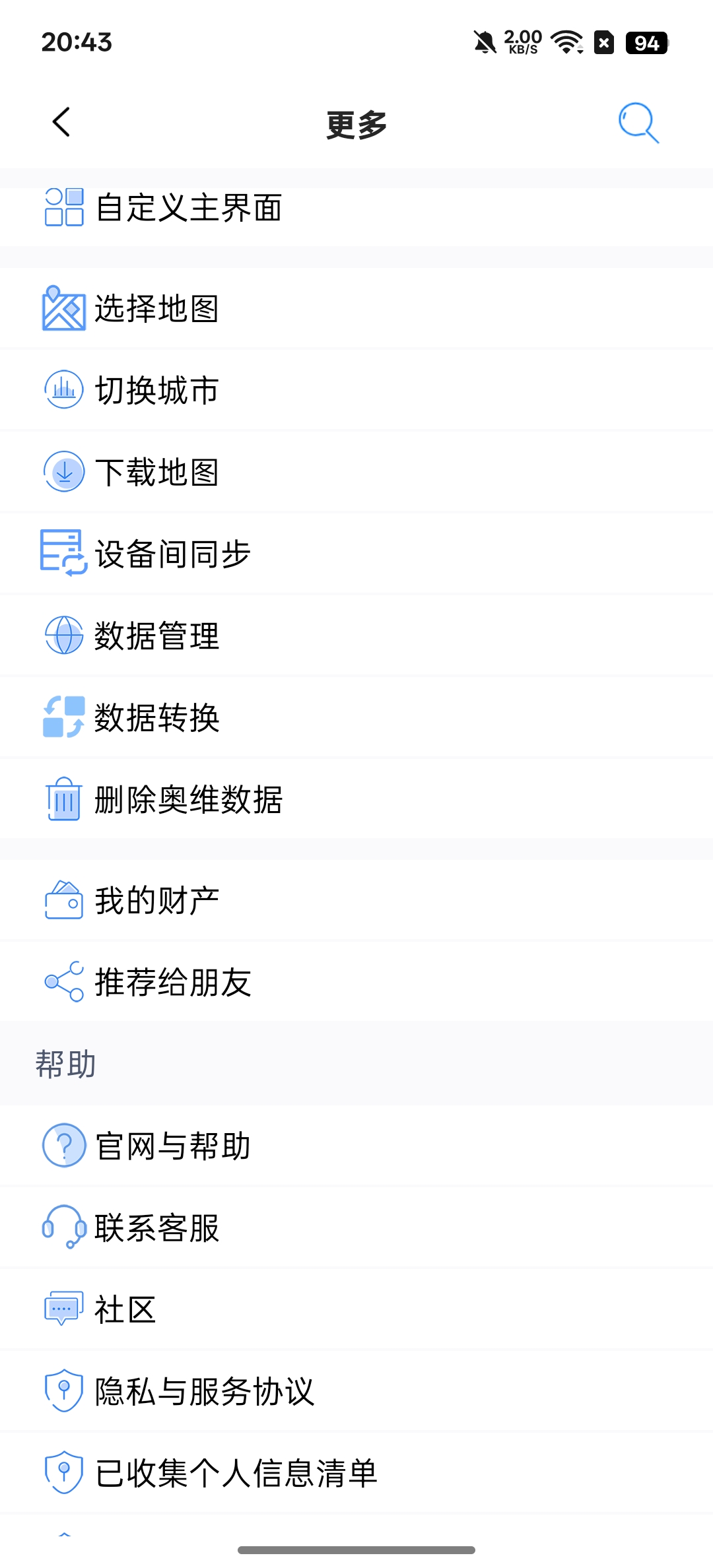Tap 删除奥维数据
Viewport: 713px width, 1568px height.
pos(356,799)
